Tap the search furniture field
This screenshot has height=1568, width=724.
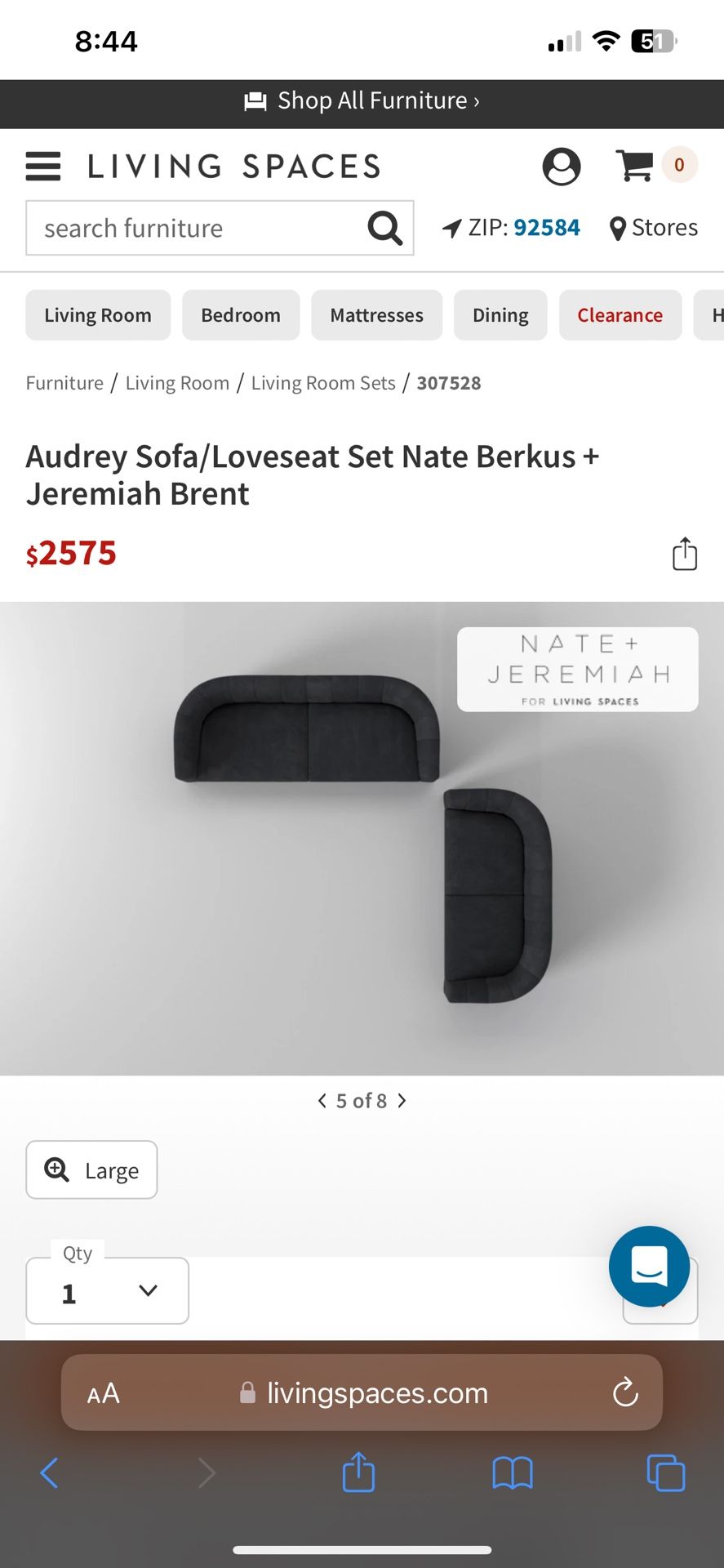point(196,228)
